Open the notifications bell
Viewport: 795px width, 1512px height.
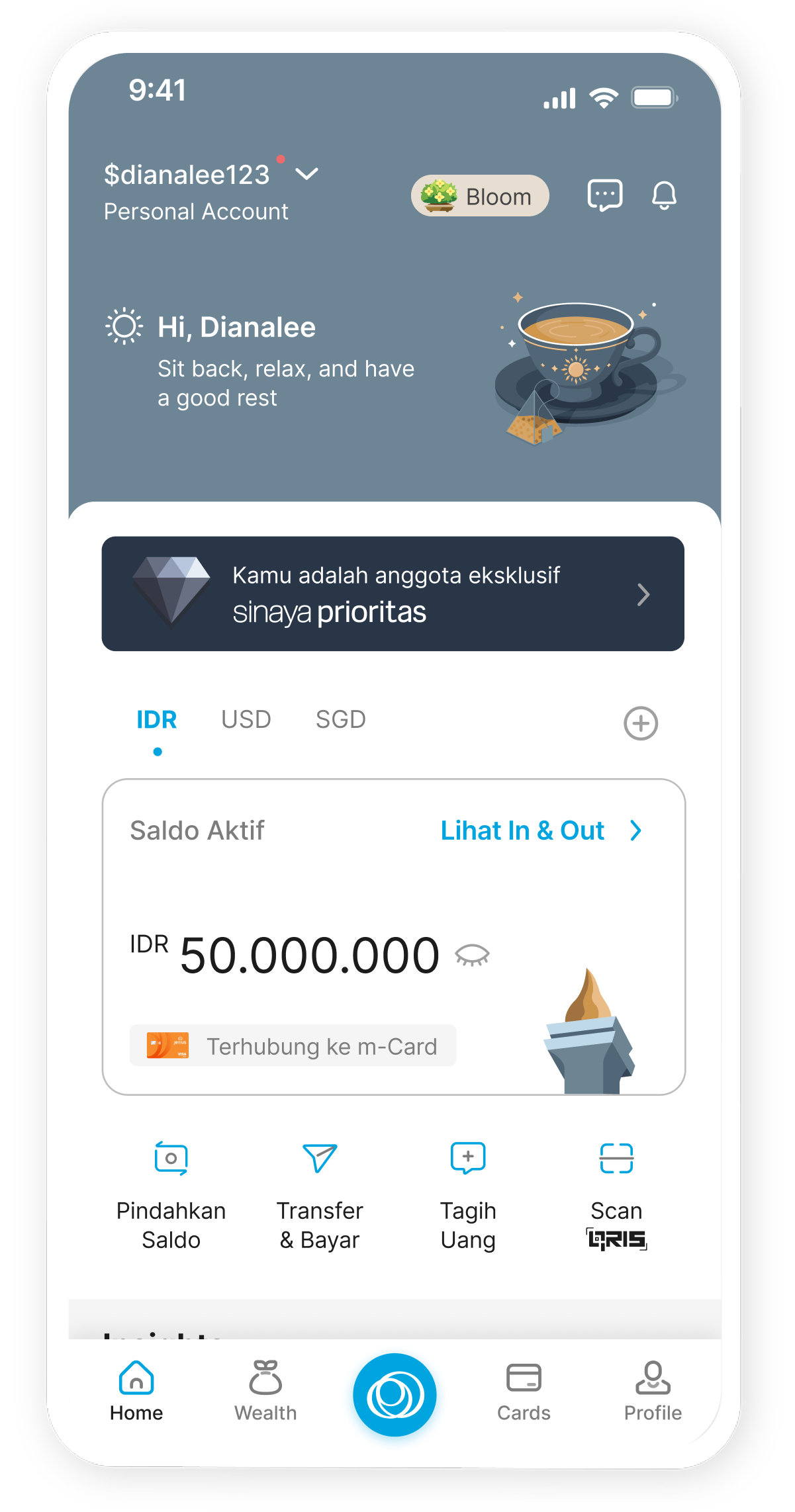pyautogui.click(x=664, y=196)
